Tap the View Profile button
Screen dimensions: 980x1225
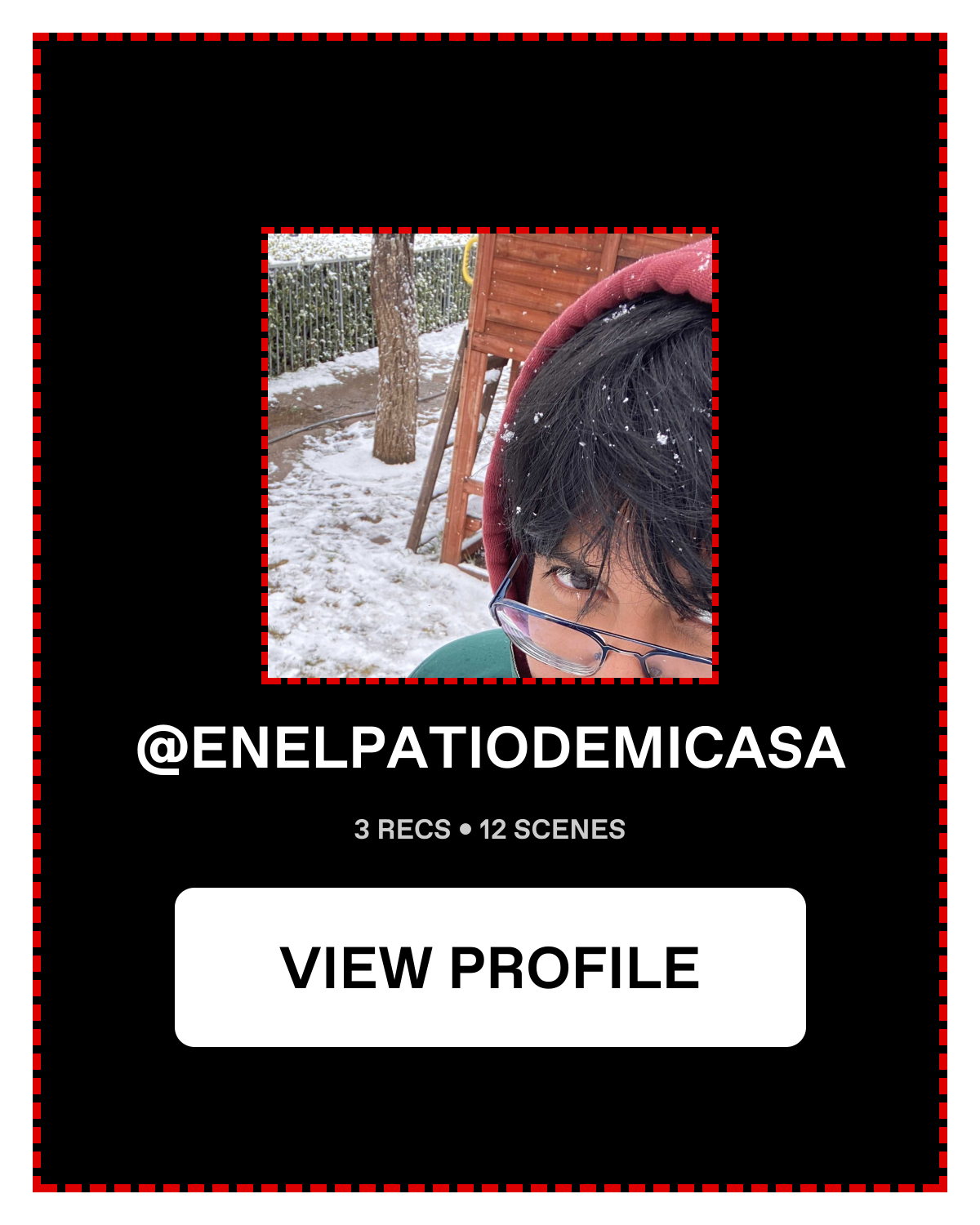(x=490, y=967)
